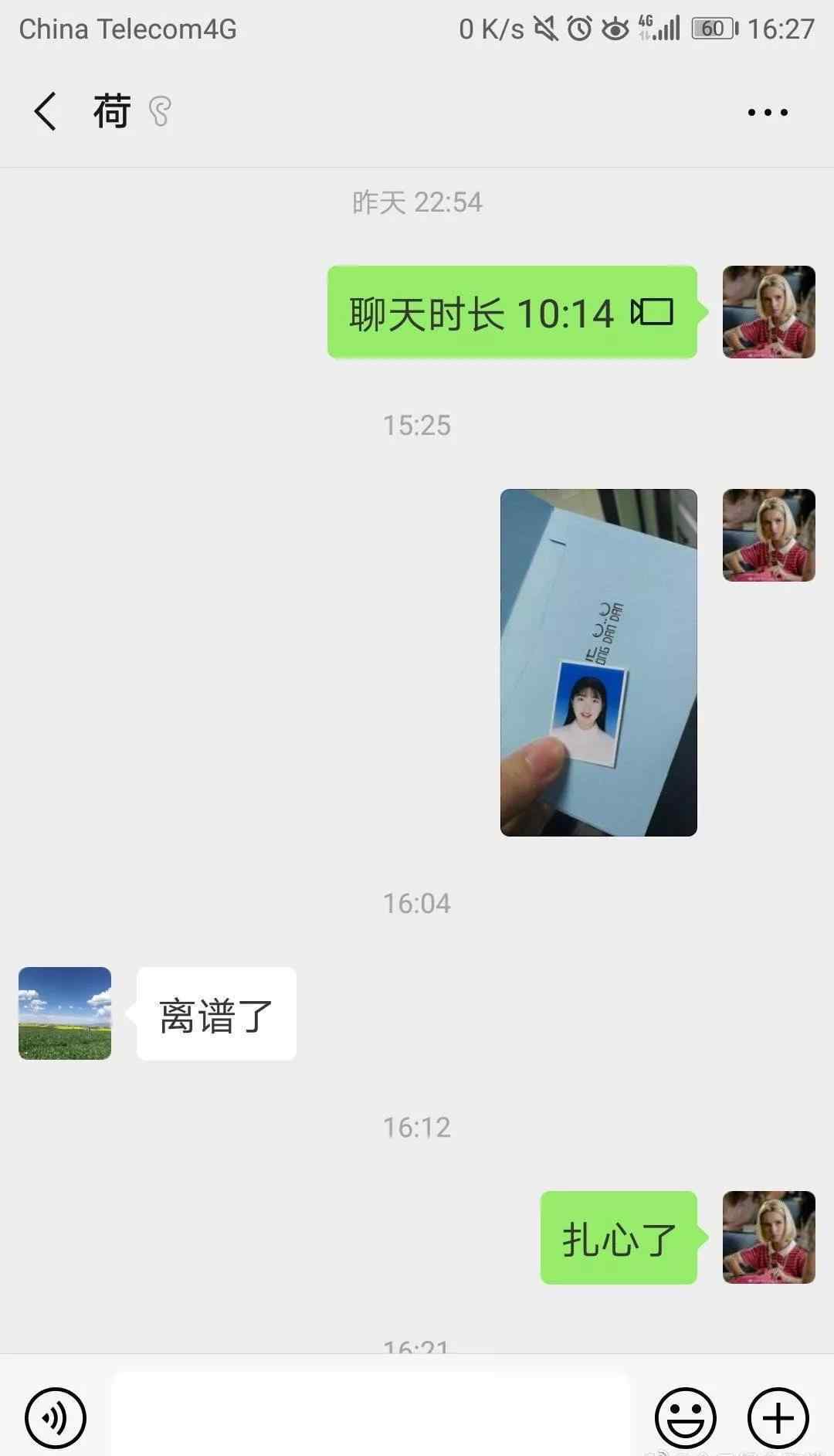Open the emoji sticker panel
Screen dimensions: 834x1456
coord(685,1418)
